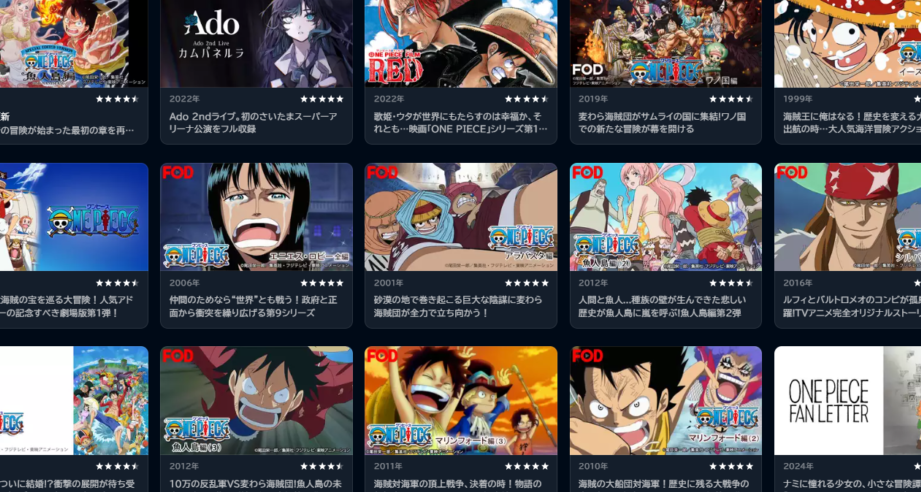Open the 2012 魚人島編(2) card
Viewport: 921px width, 492px height.
pyautogui.click(x=666, y=218)
